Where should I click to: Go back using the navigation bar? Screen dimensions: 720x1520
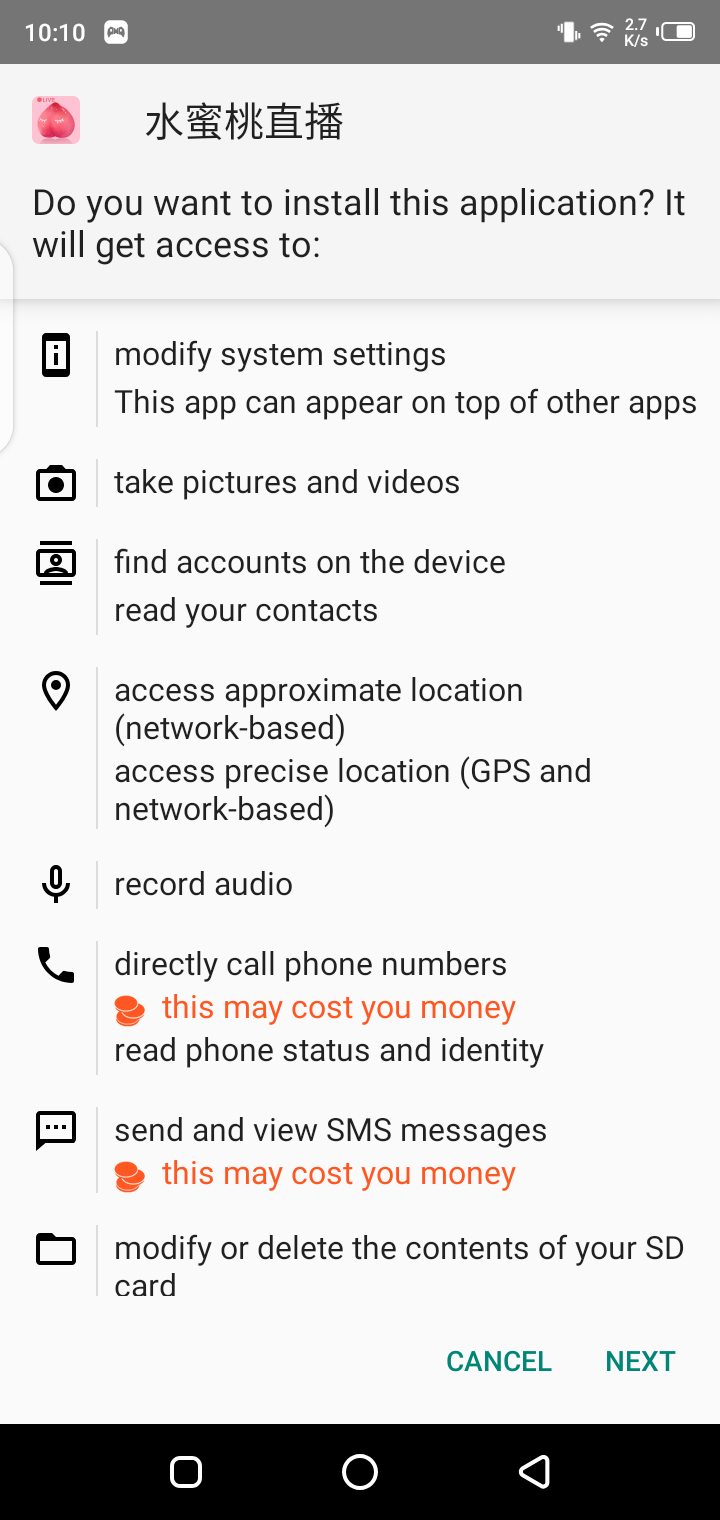click(x=534, y=1471)
